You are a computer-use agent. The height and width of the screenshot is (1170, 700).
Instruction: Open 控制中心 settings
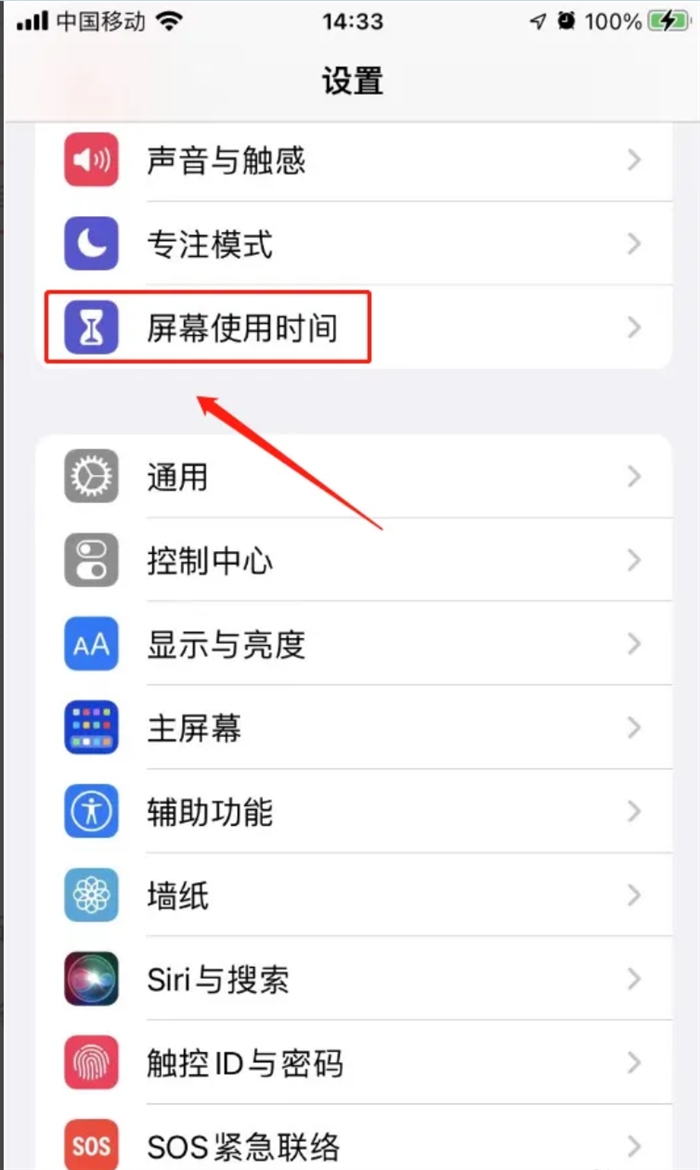point(354,560)
